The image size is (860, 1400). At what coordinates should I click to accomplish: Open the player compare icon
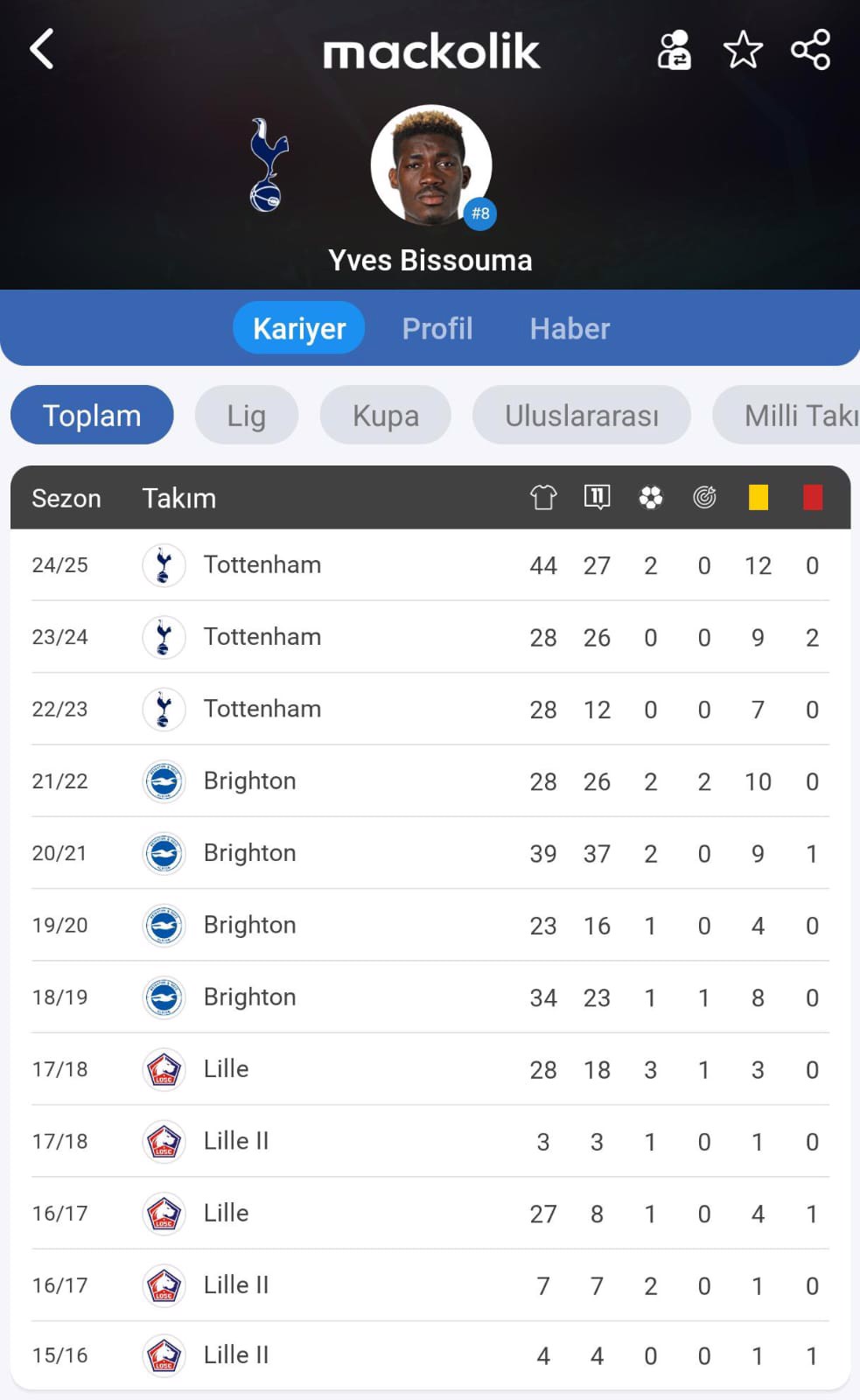pyautogui.click(x=674, y=50)
